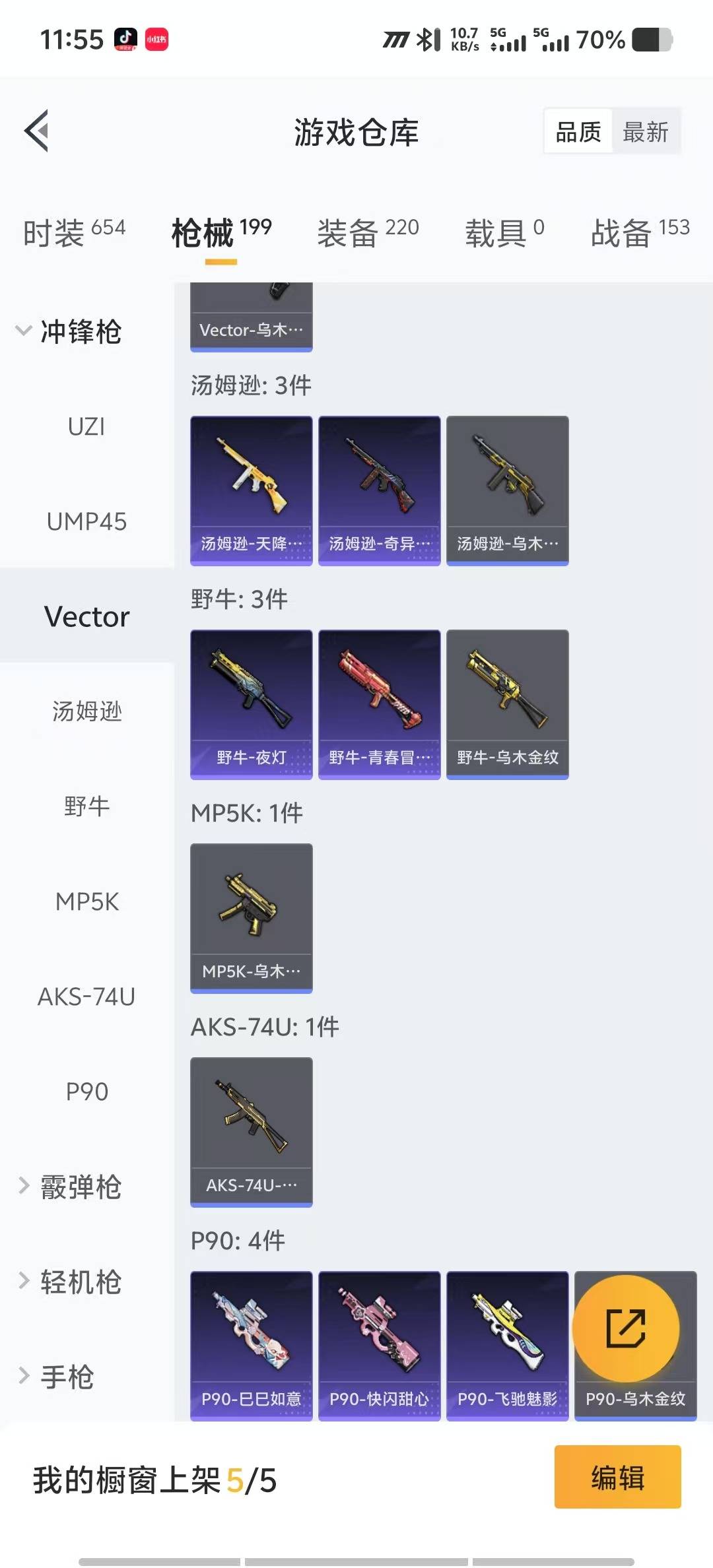The width and height of the screenshot is (713, 1568).
Task: Open the 战备 tab
Action: [x=640, y=232]
